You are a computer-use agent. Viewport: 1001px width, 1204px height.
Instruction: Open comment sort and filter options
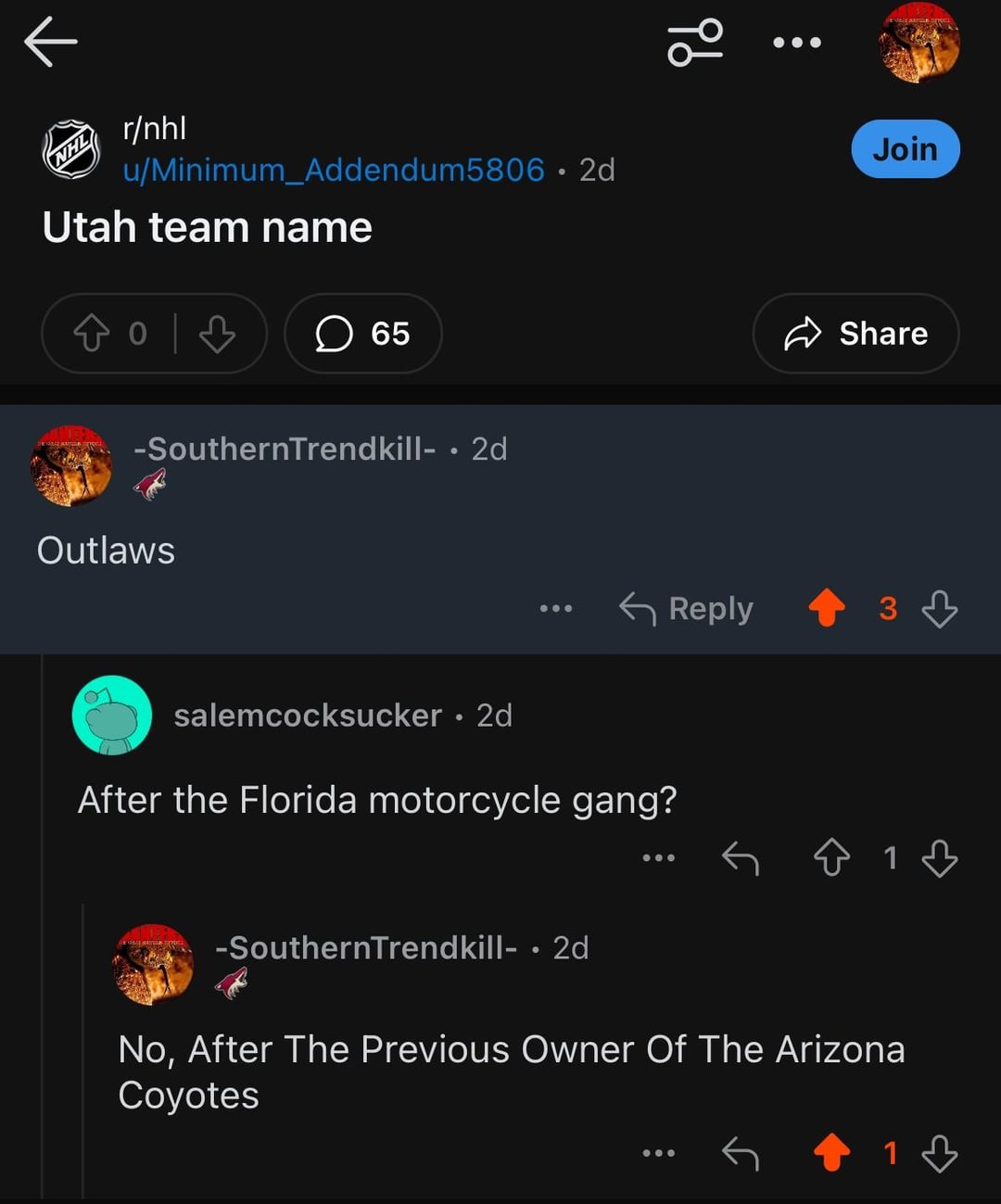pyautogui.click(x=695, y=43)
